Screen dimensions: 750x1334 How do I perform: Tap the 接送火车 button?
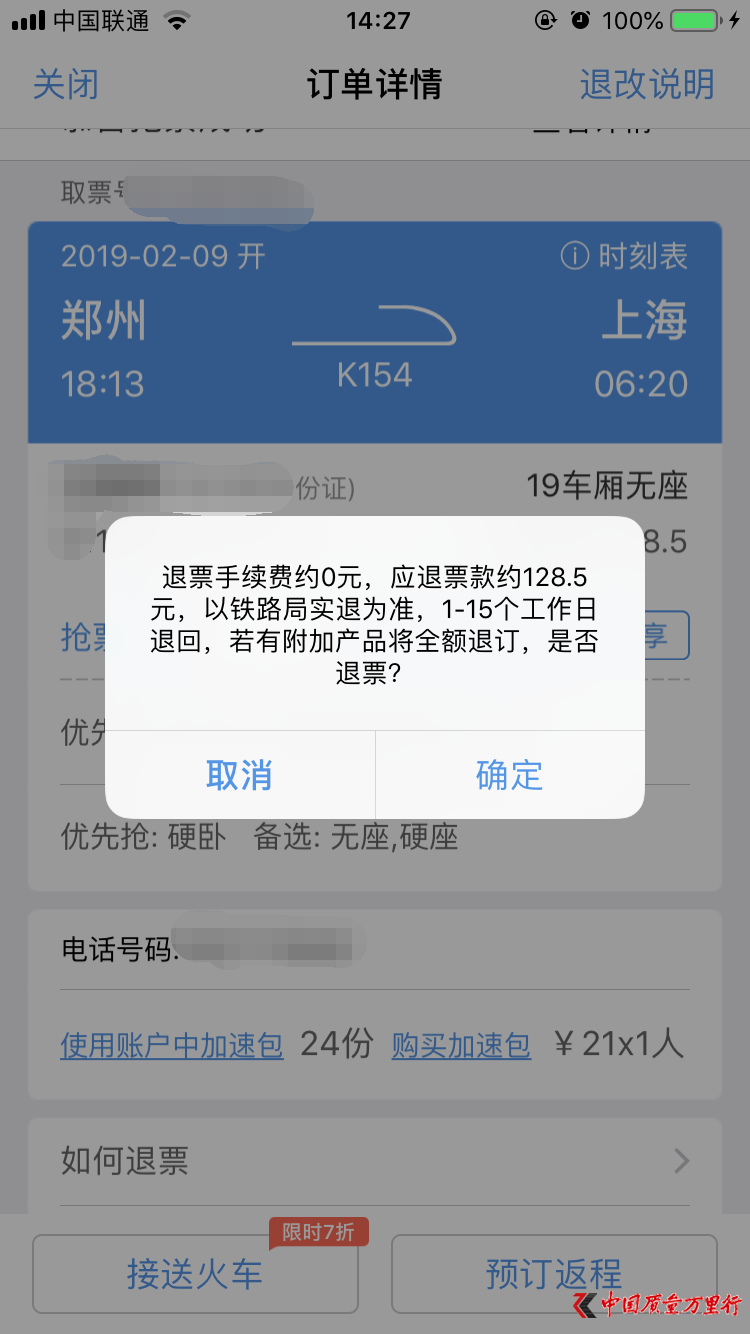point(195,1273)
